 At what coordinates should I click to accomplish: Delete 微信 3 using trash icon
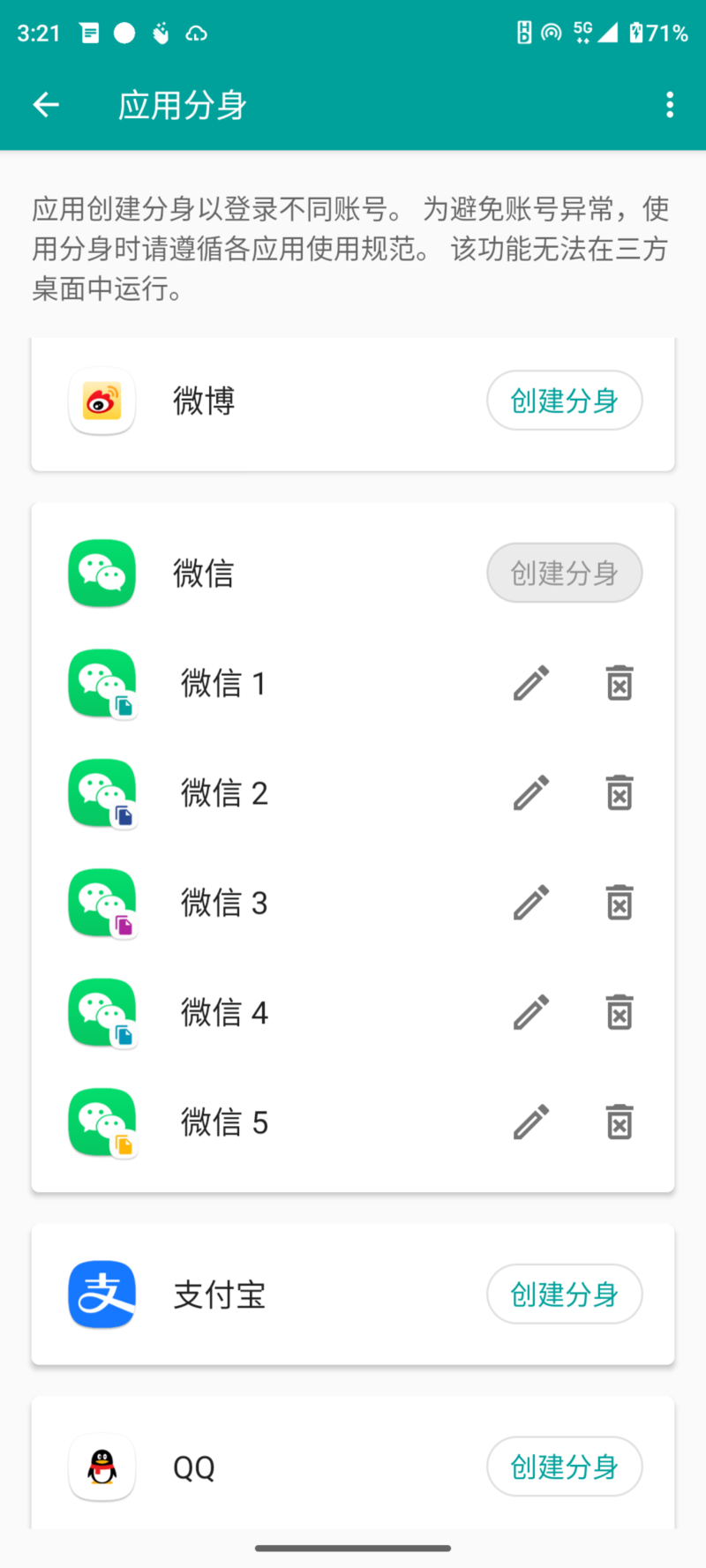coord(620,903)
